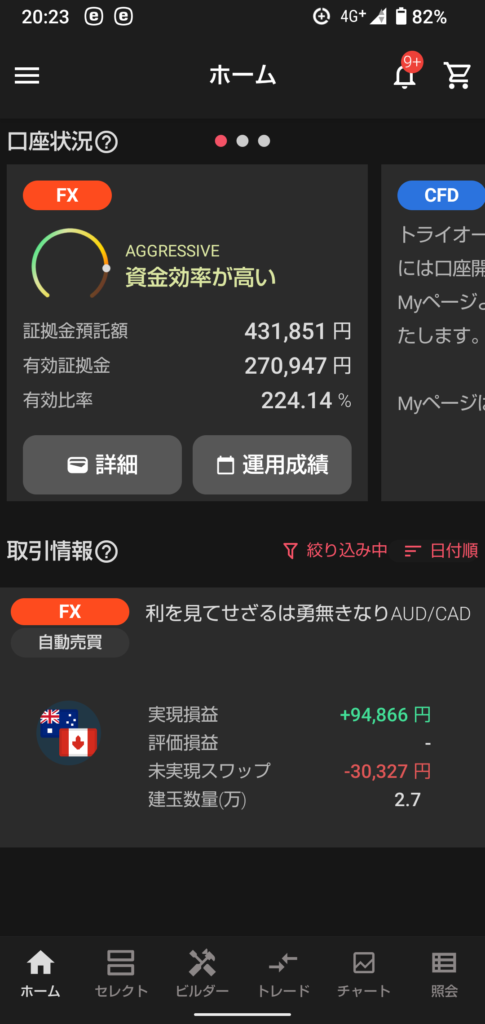Image resolution: width=485 pixels, height=1024 pixels.
Task: Change sorting via 日付順
Action: point(441,551)
